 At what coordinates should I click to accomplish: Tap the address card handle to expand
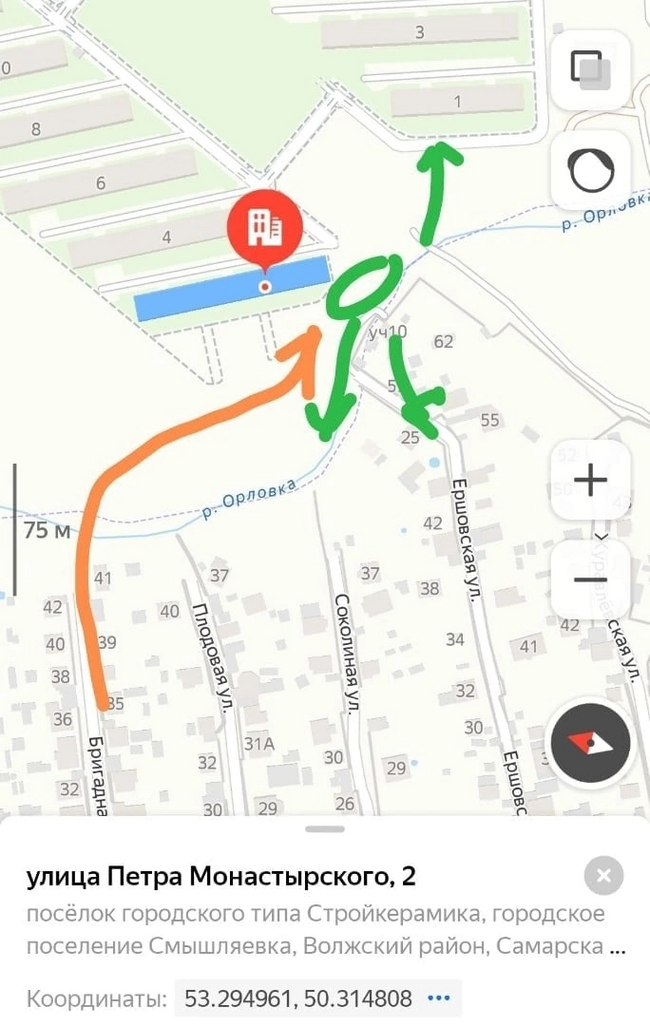[x=325, y=829]
